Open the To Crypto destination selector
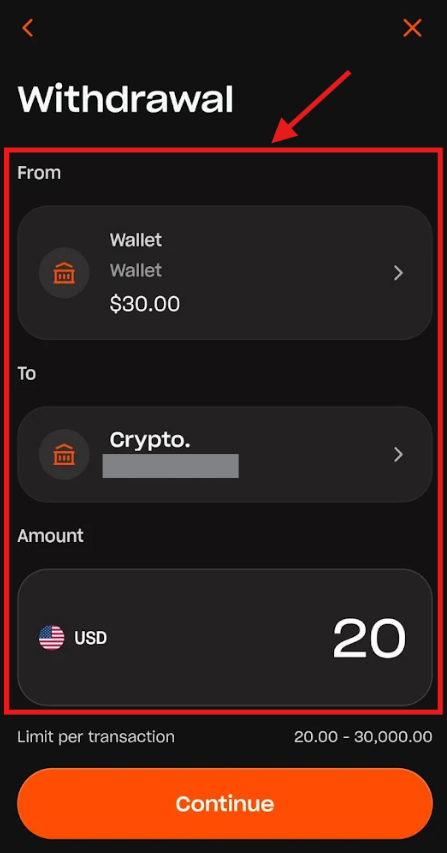 coord(225,454)
